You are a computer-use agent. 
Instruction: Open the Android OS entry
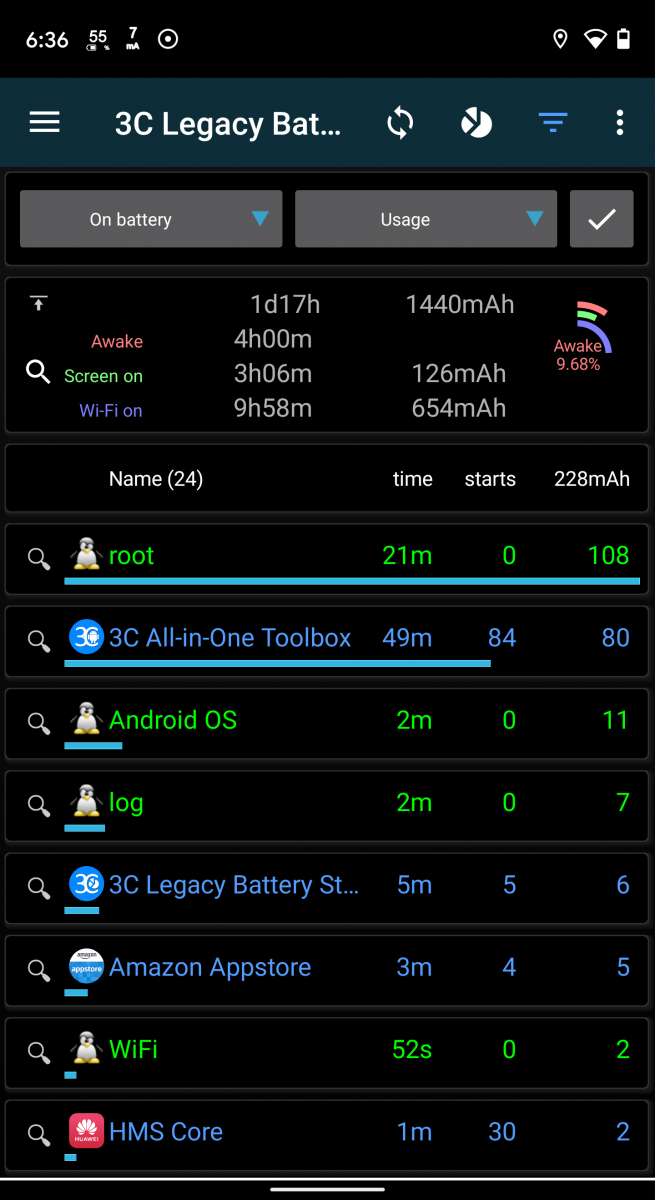coord(327,723)
